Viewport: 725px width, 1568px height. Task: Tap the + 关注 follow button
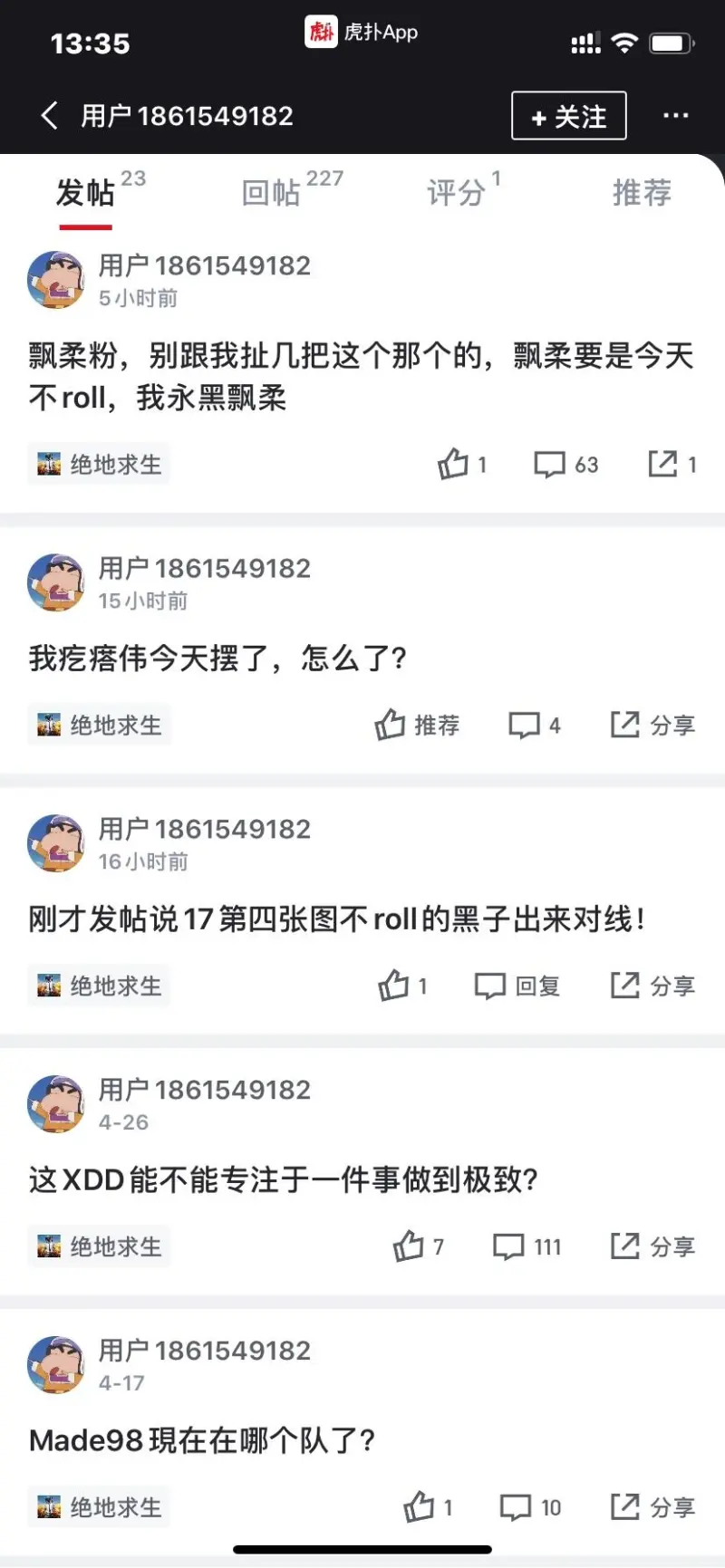568,116
